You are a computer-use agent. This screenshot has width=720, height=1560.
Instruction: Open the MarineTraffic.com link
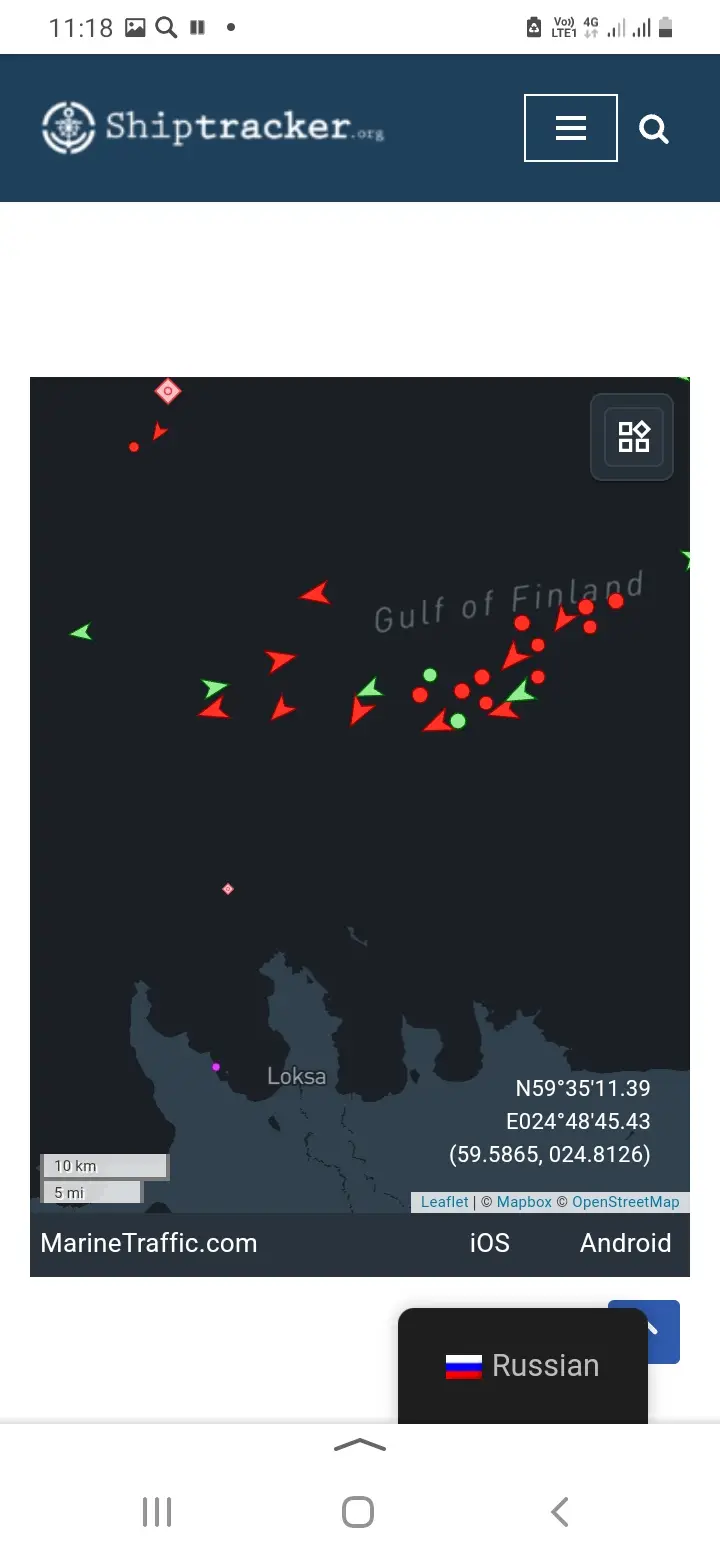(x=149, y=1243)
